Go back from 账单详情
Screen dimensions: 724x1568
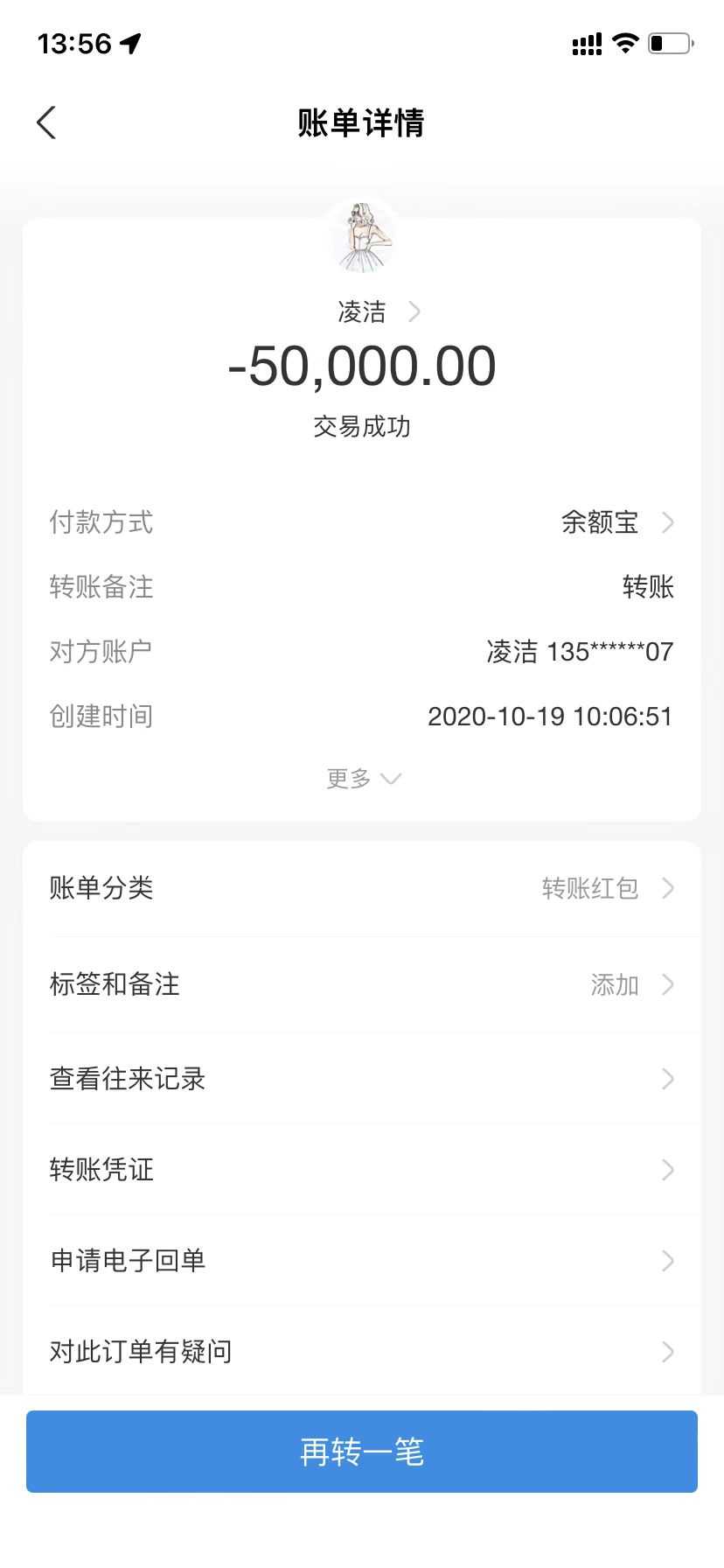(x=47, y=122)
